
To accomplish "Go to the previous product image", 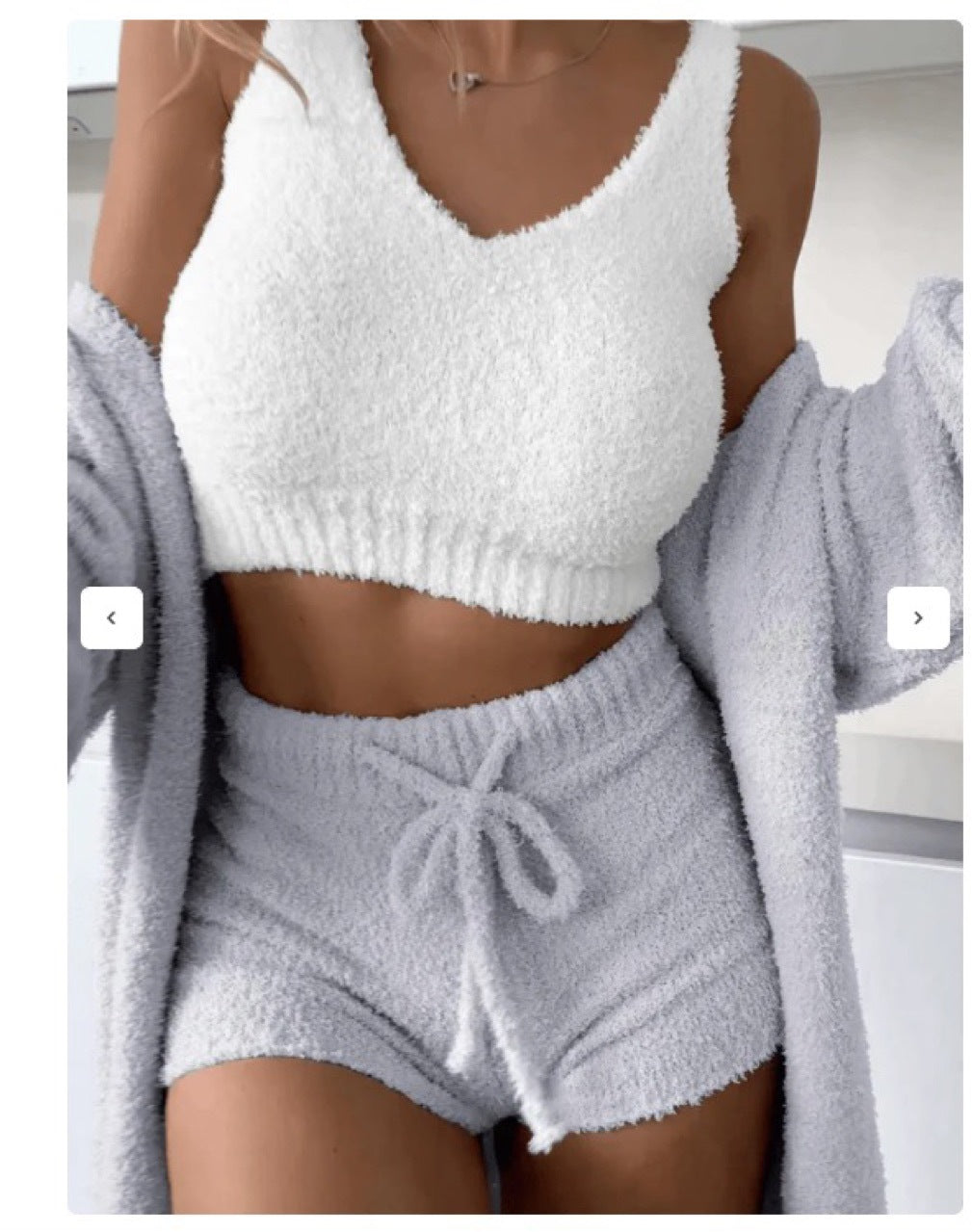I will (112, 617).
